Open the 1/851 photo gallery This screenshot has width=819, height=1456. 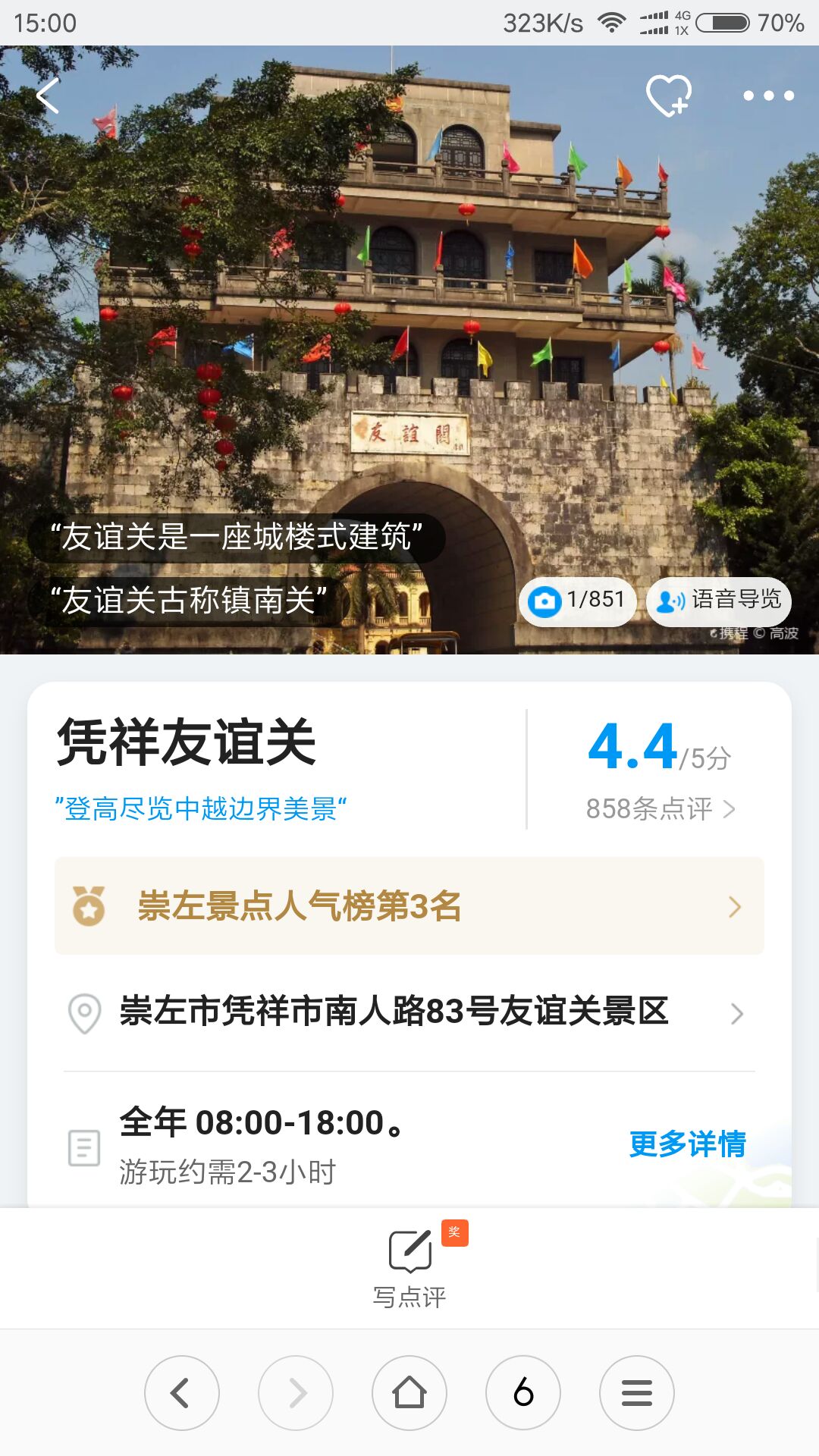pos(578,601)
